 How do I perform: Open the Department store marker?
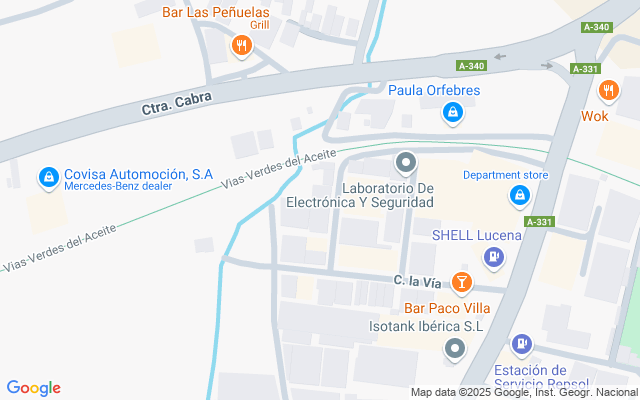(x=519, y=195)
